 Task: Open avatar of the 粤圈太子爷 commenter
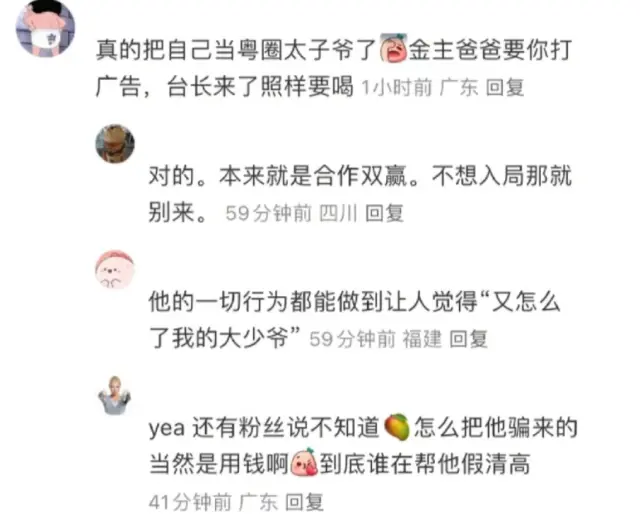tap(46, 27)
